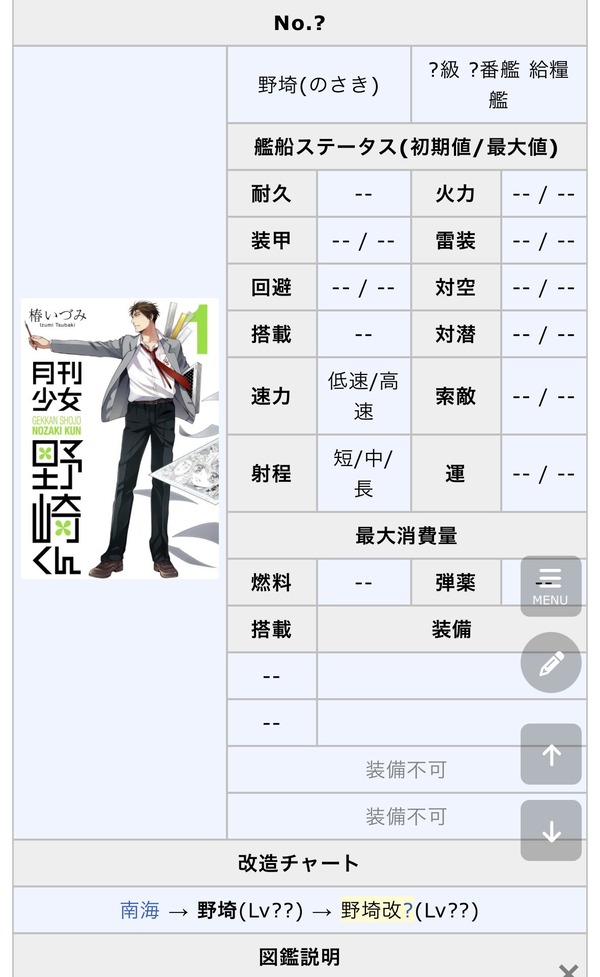Open the MENU button
This screenshot has height=977, width=600.
pos(550,586)
